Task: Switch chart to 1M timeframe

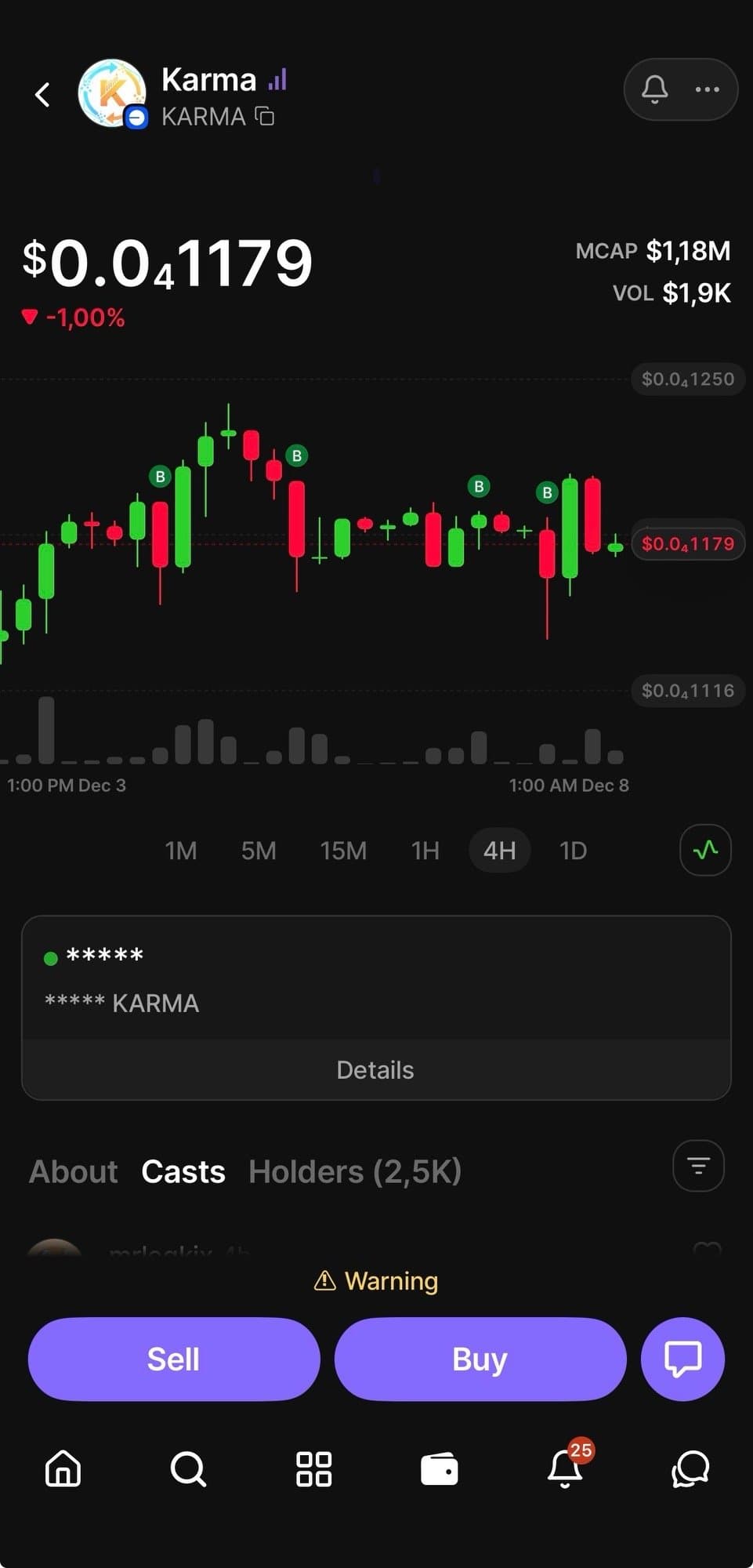Action: [181, 851]
